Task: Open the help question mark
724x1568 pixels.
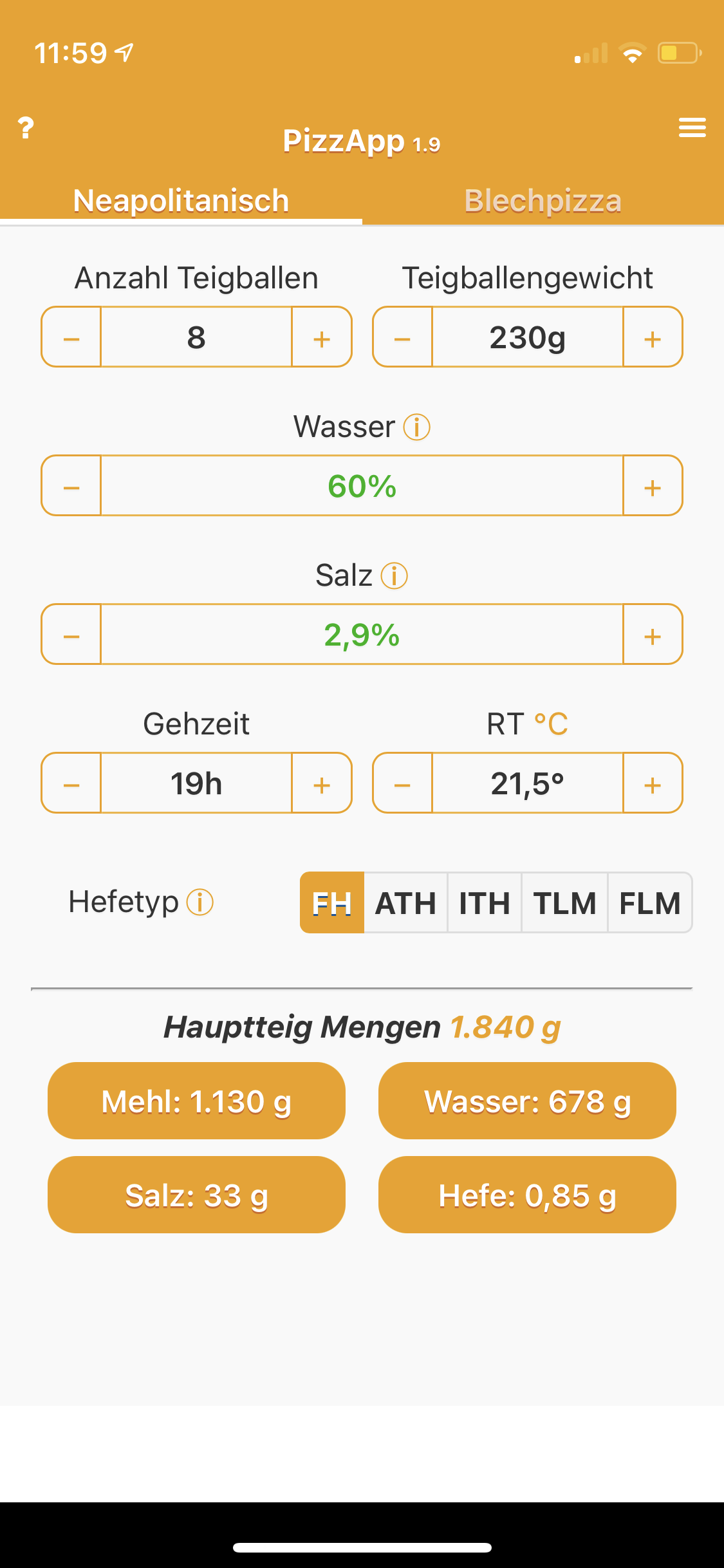Action: coord(26,128)
